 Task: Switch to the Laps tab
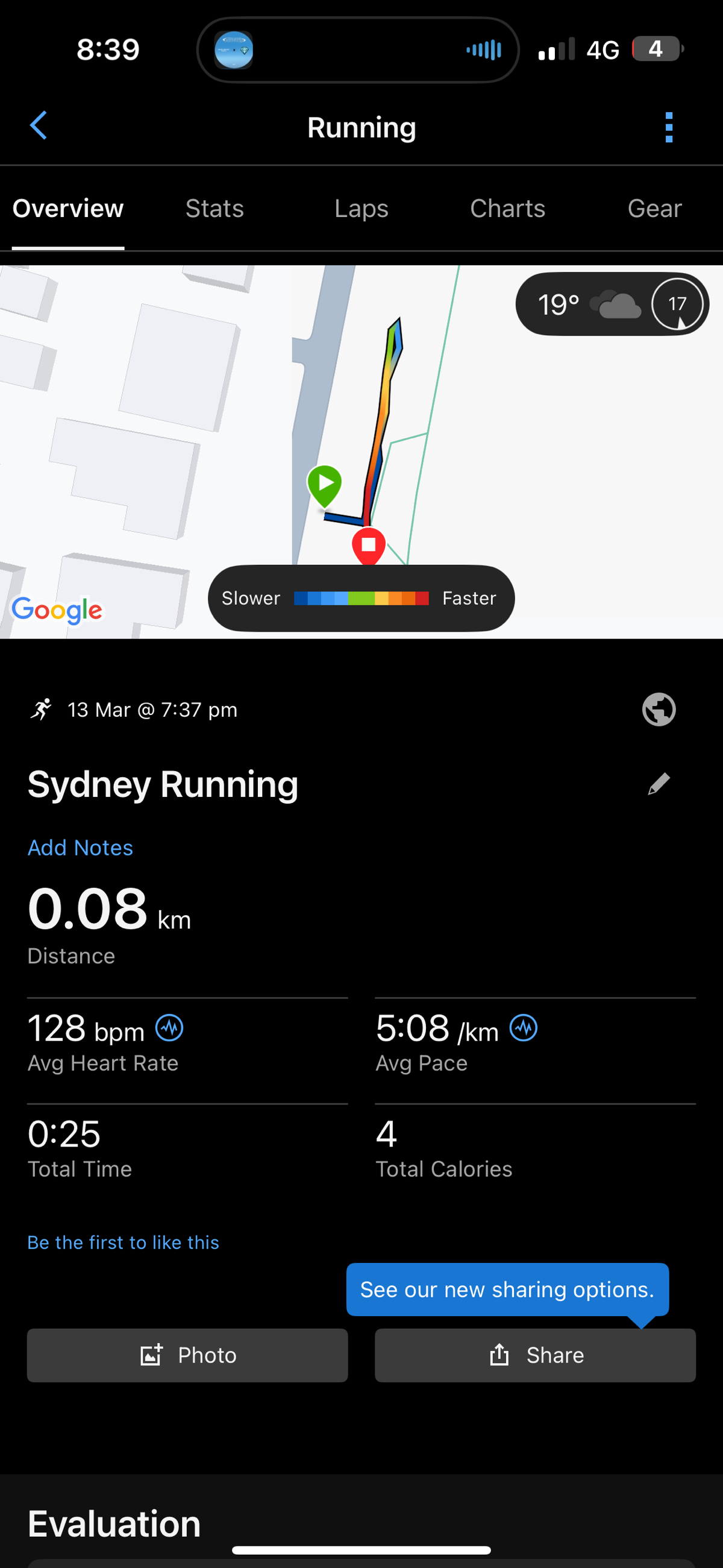(361, 209)
